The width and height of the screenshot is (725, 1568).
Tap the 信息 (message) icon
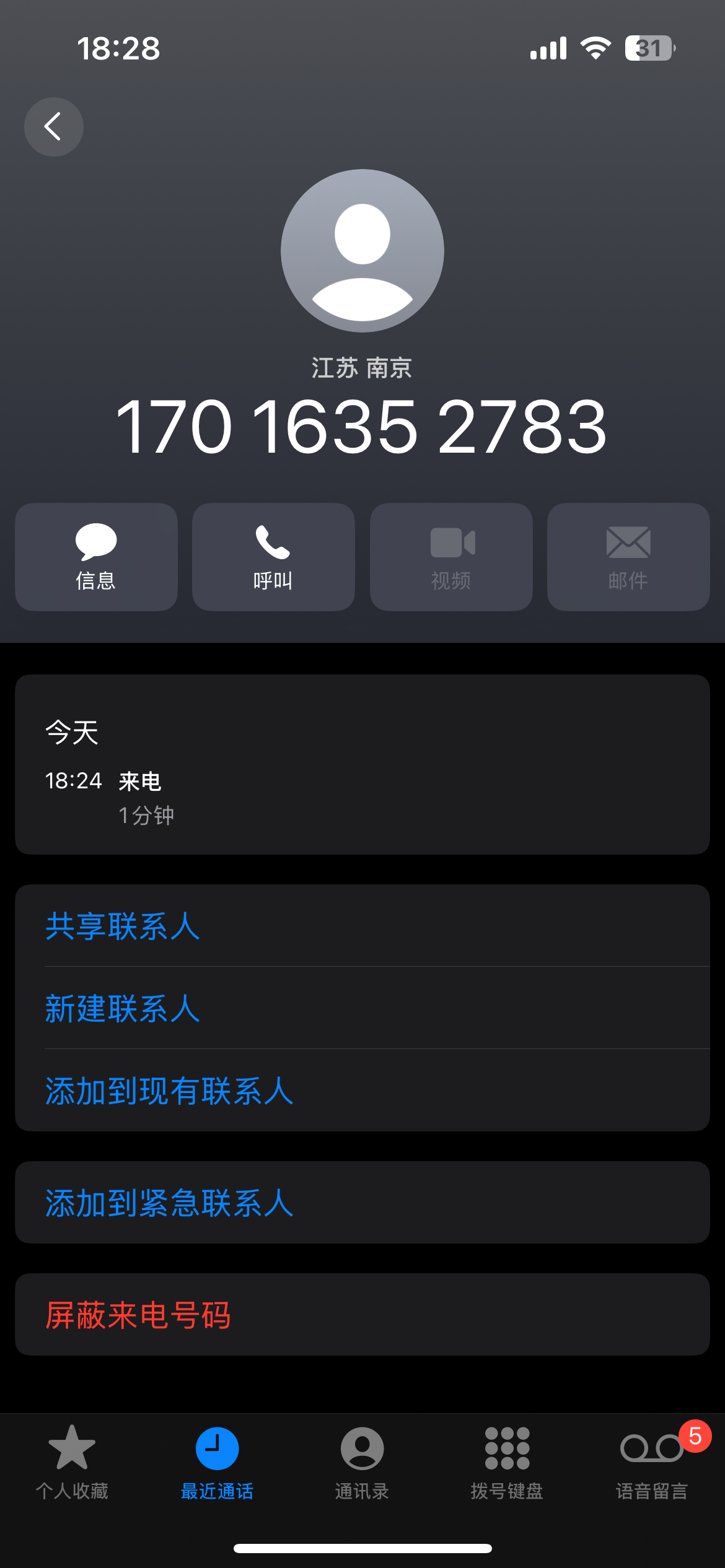point(96,556)
